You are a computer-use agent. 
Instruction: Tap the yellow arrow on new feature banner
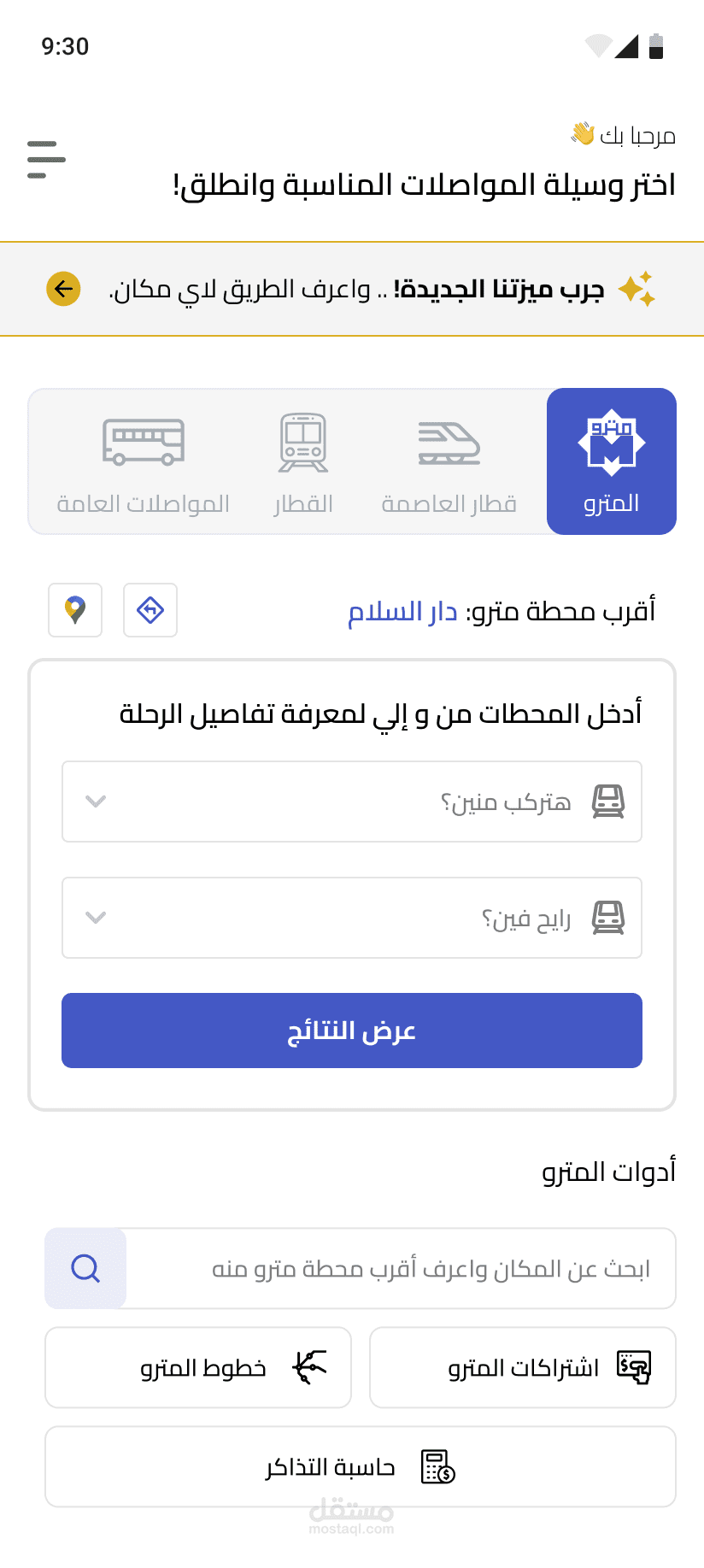(x=63, y=289)
